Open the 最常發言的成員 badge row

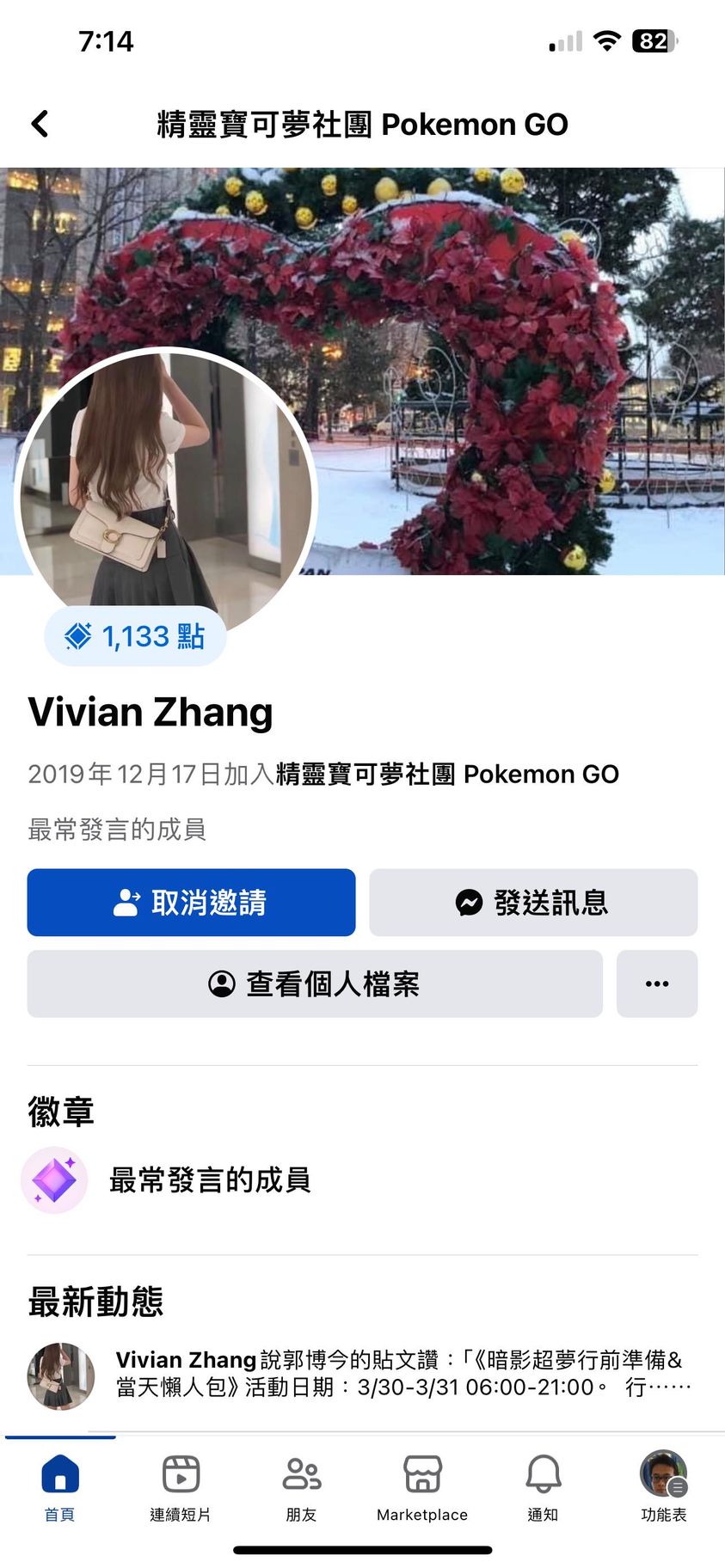coord(209,1179)
